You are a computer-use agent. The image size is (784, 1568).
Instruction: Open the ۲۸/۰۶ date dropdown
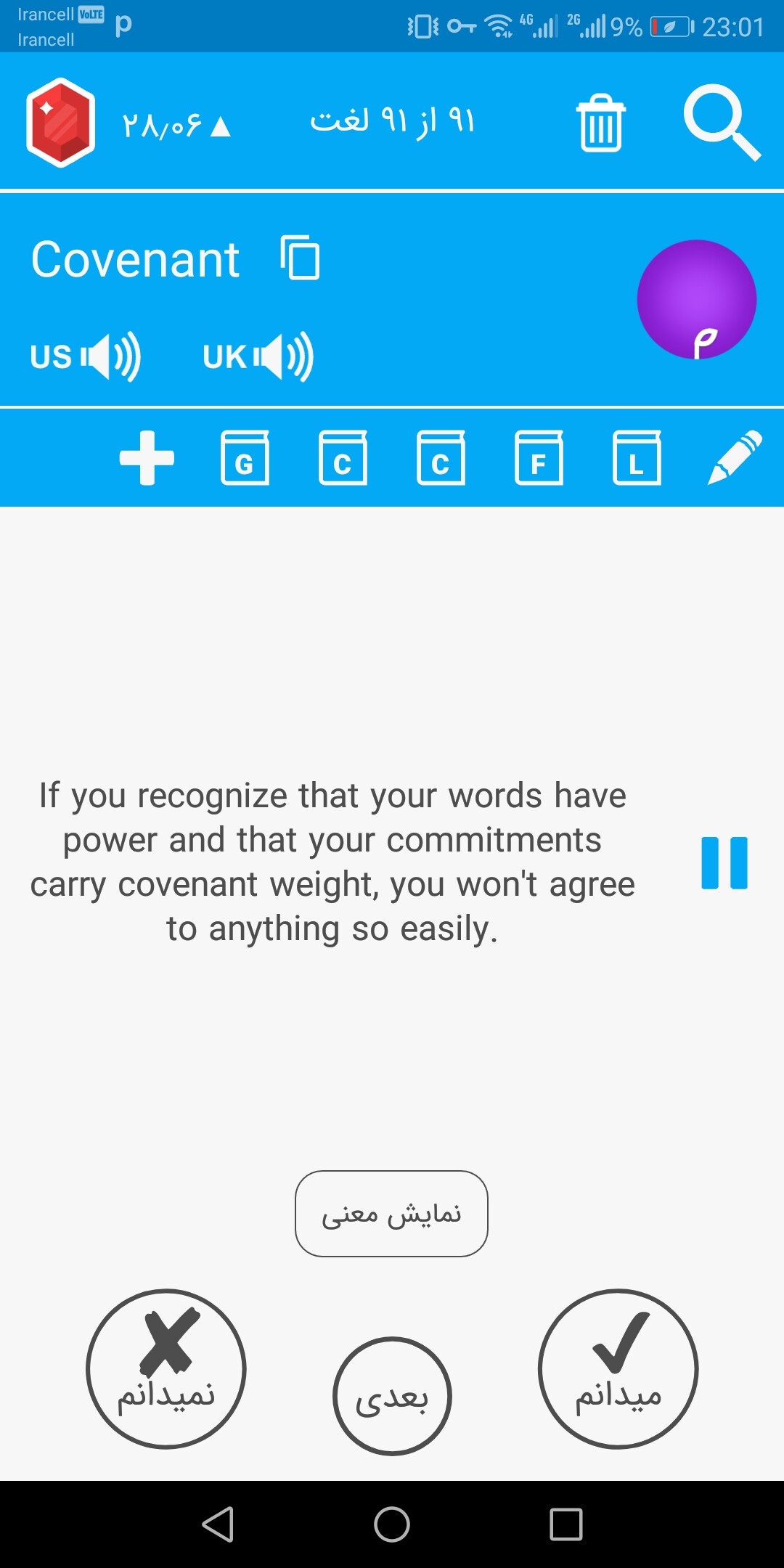tap(176, 126)
